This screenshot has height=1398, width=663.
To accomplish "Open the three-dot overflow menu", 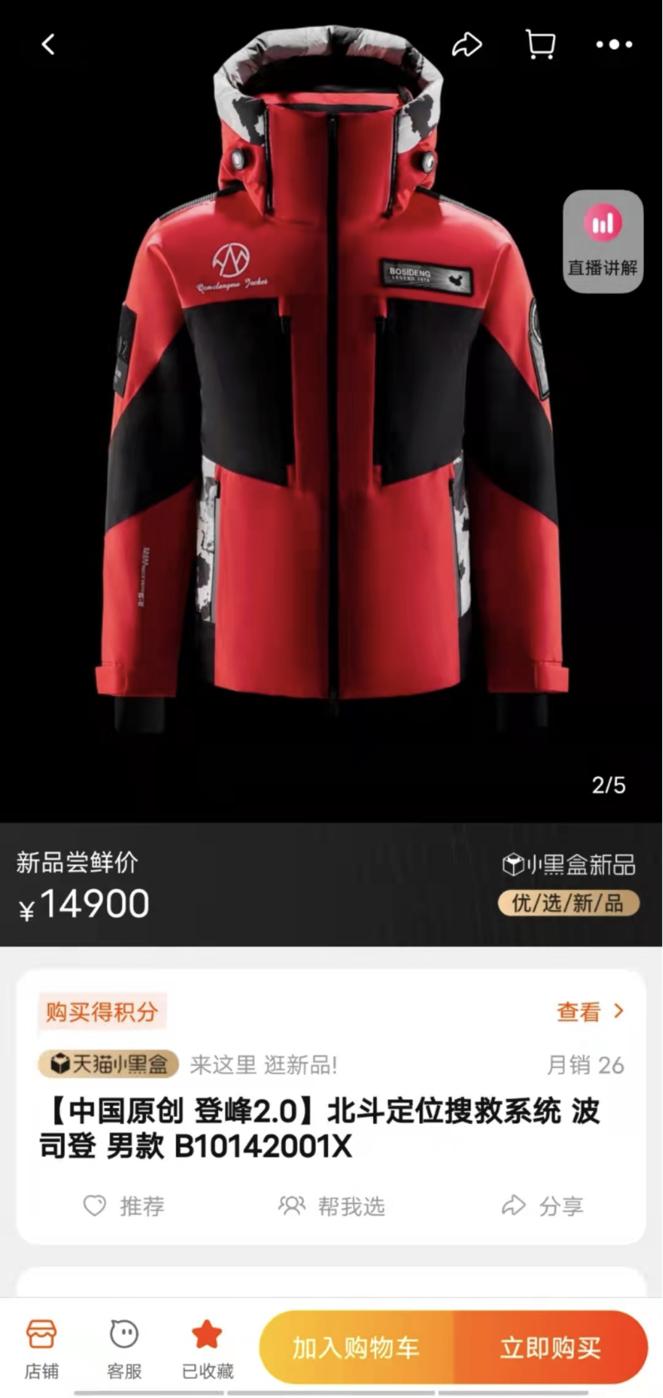I will coord(613,44).
